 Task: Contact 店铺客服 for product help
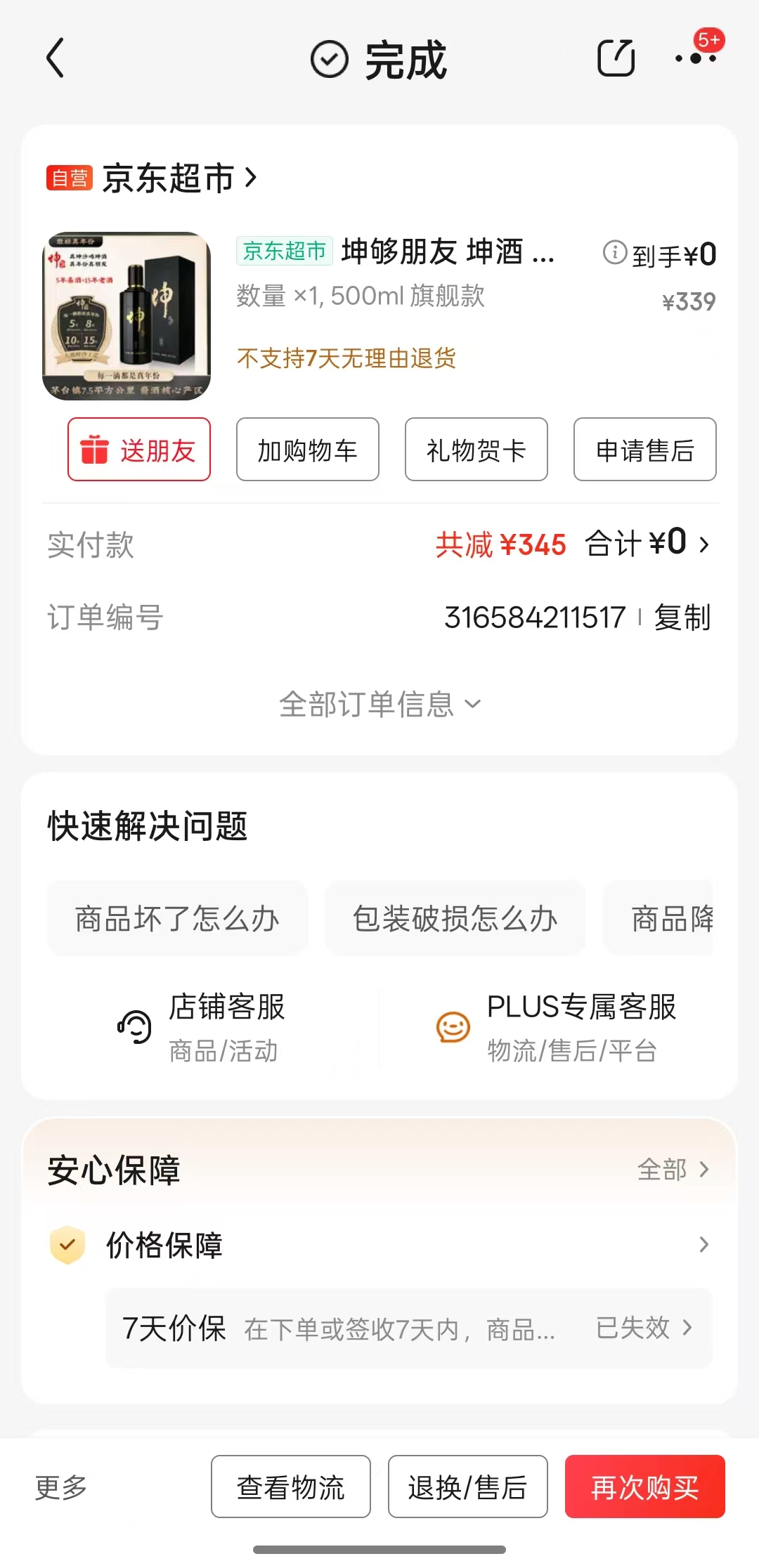(x=204, y=1027)
